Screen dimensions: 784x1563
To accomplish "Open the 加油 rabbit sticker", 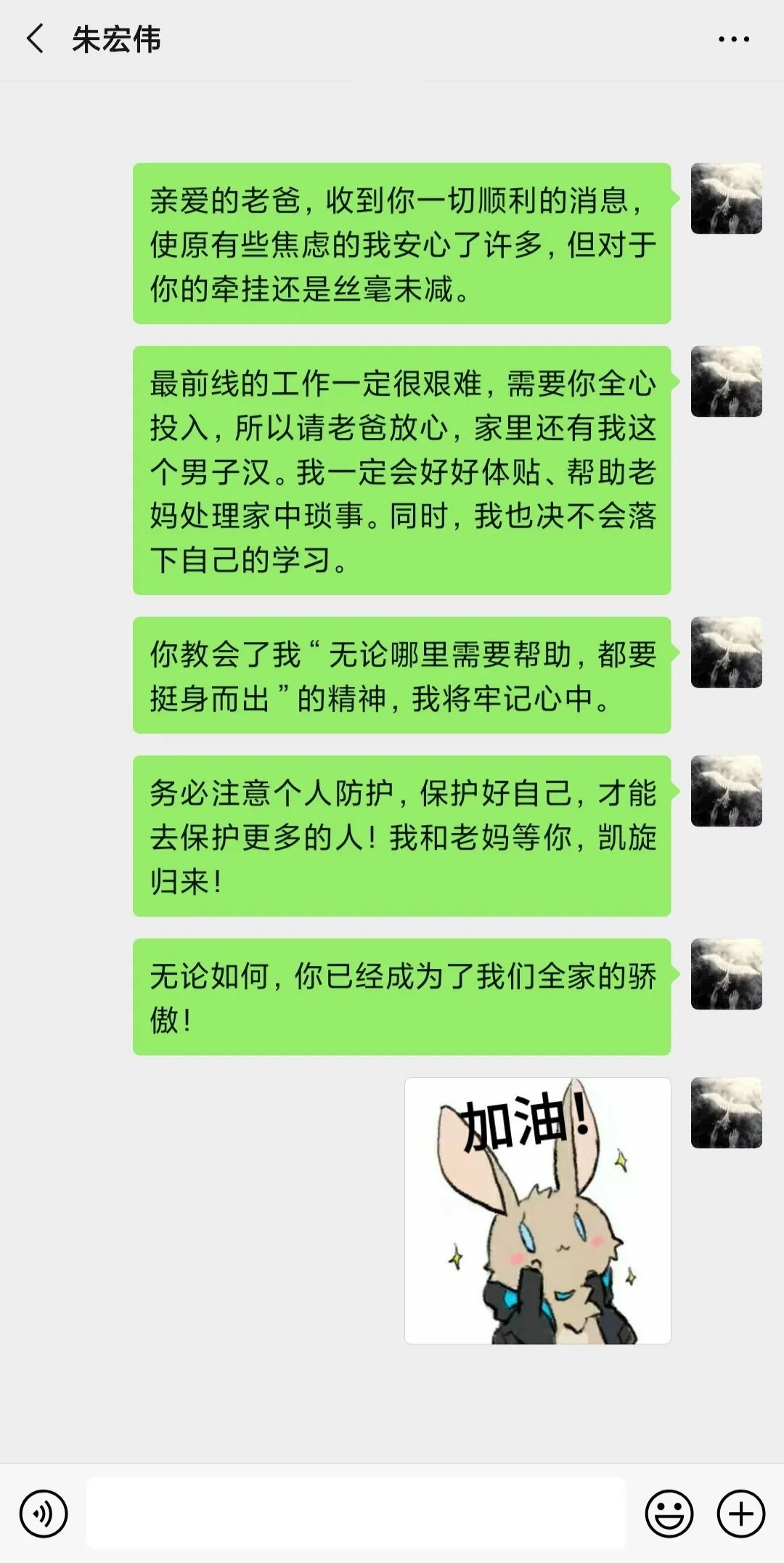I will [538, 1210].
